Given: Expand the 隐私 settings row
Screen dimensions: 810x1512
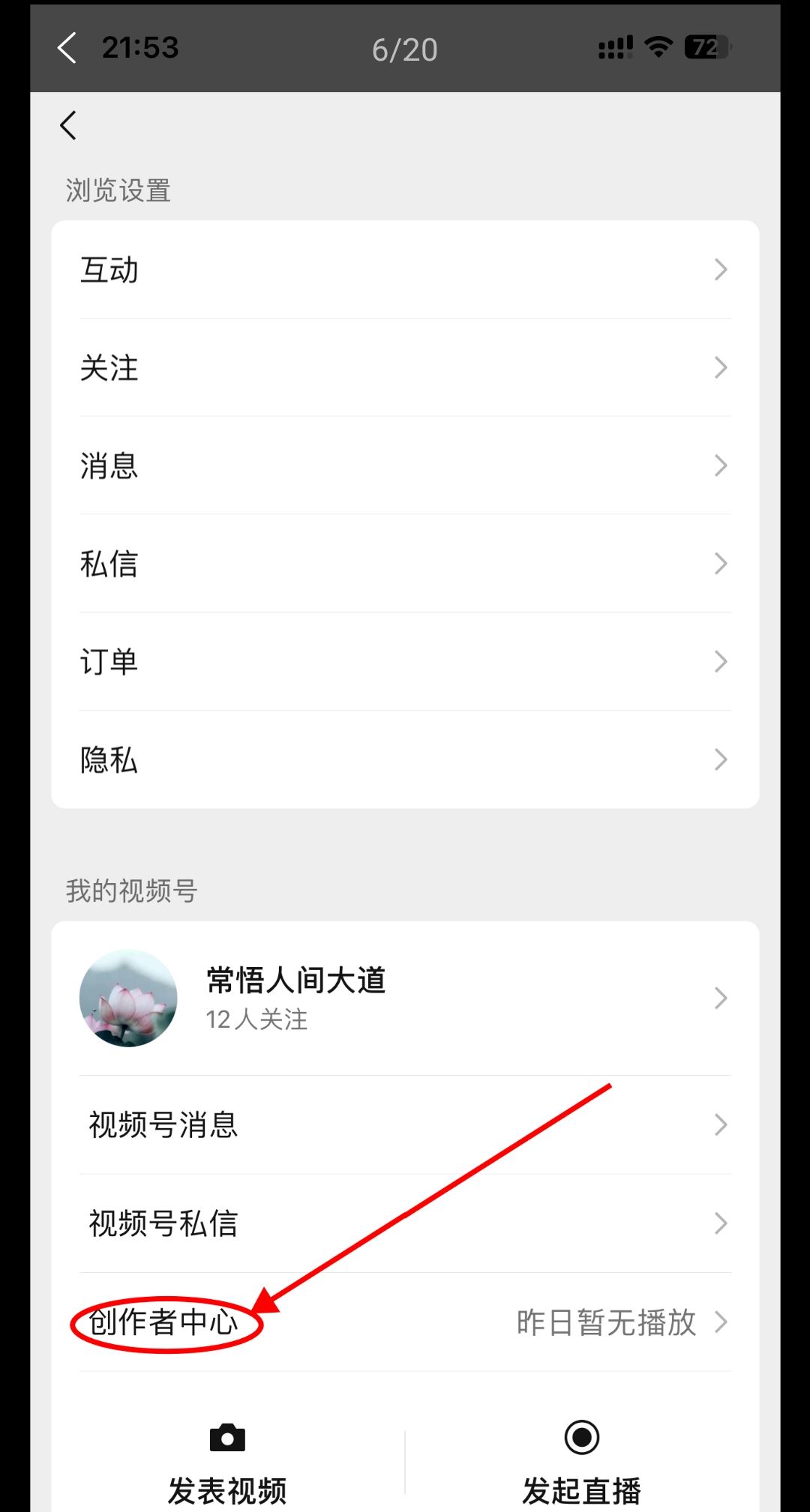Looking at the screenshot, I should (x=405, y=759).
